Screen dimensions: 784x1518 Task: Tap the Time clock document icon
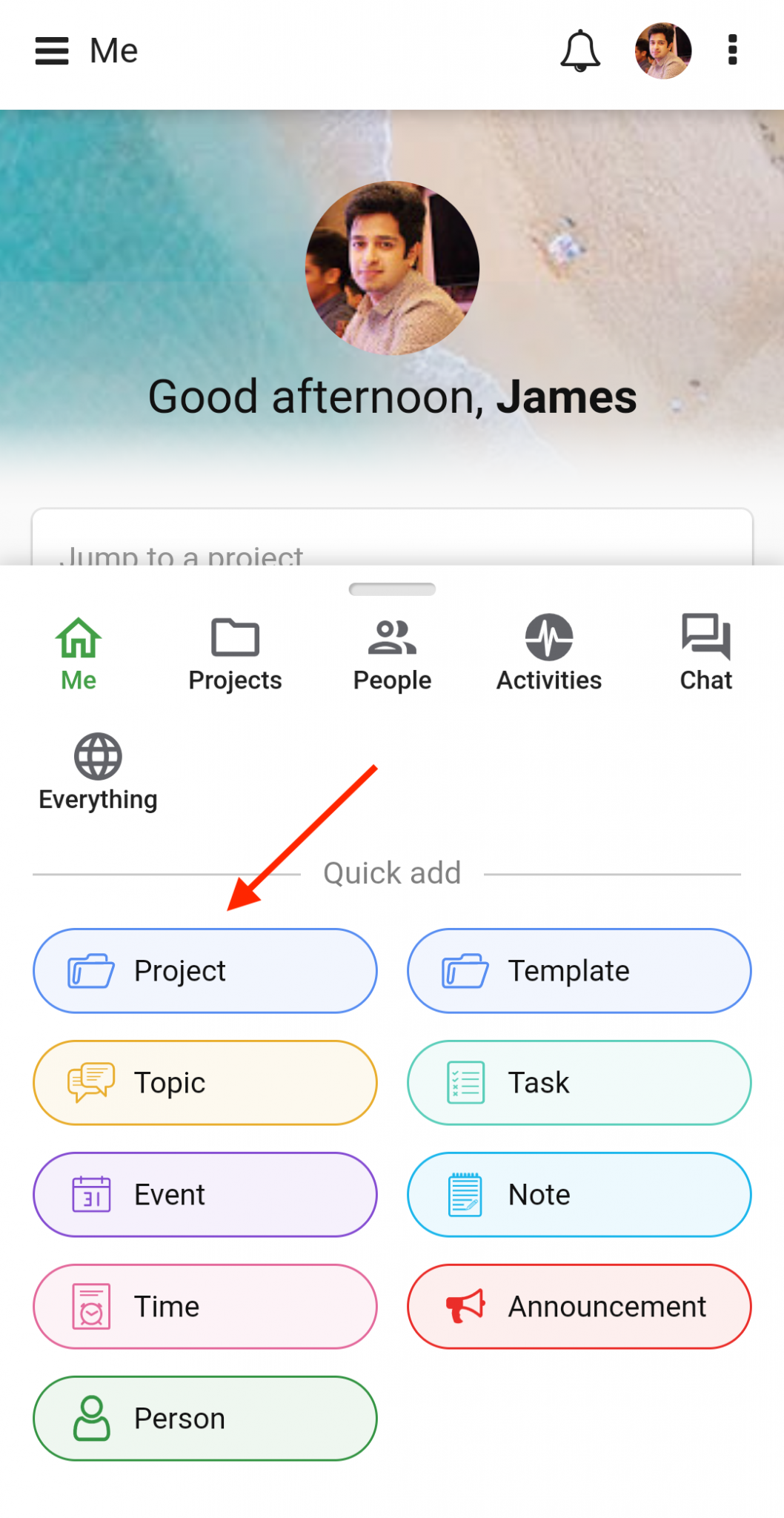pos(90,1306)
